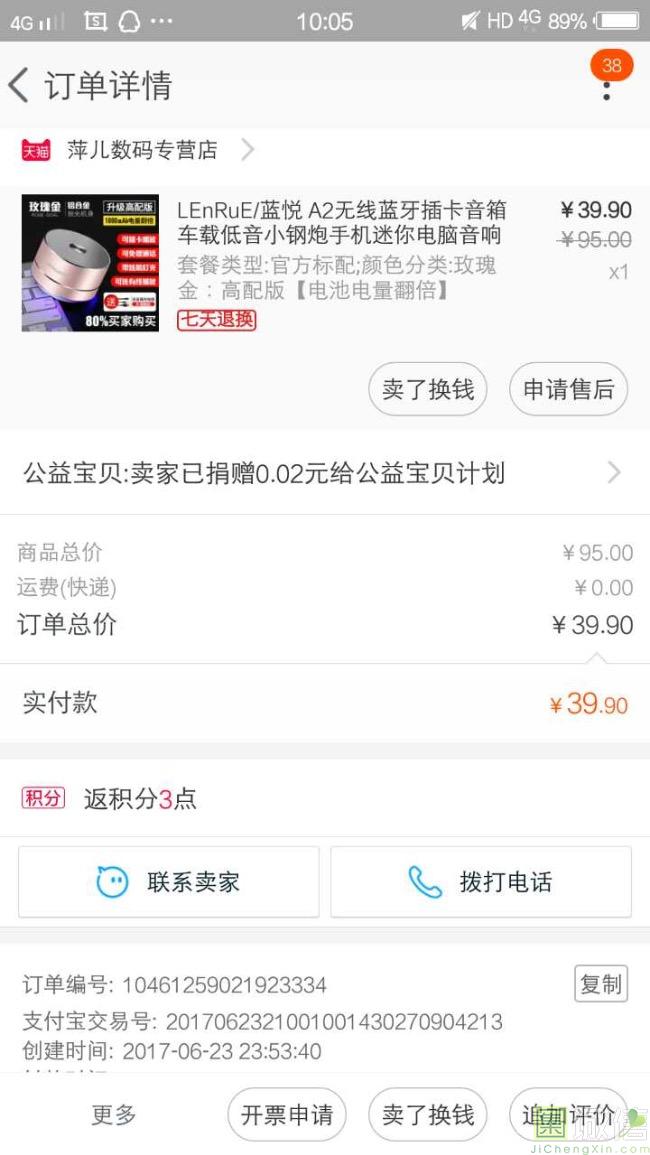This screenshot has width=650, height=1155.
Task: Tap 开票申请 to request an invoice
Action: tap(287, 1114)
